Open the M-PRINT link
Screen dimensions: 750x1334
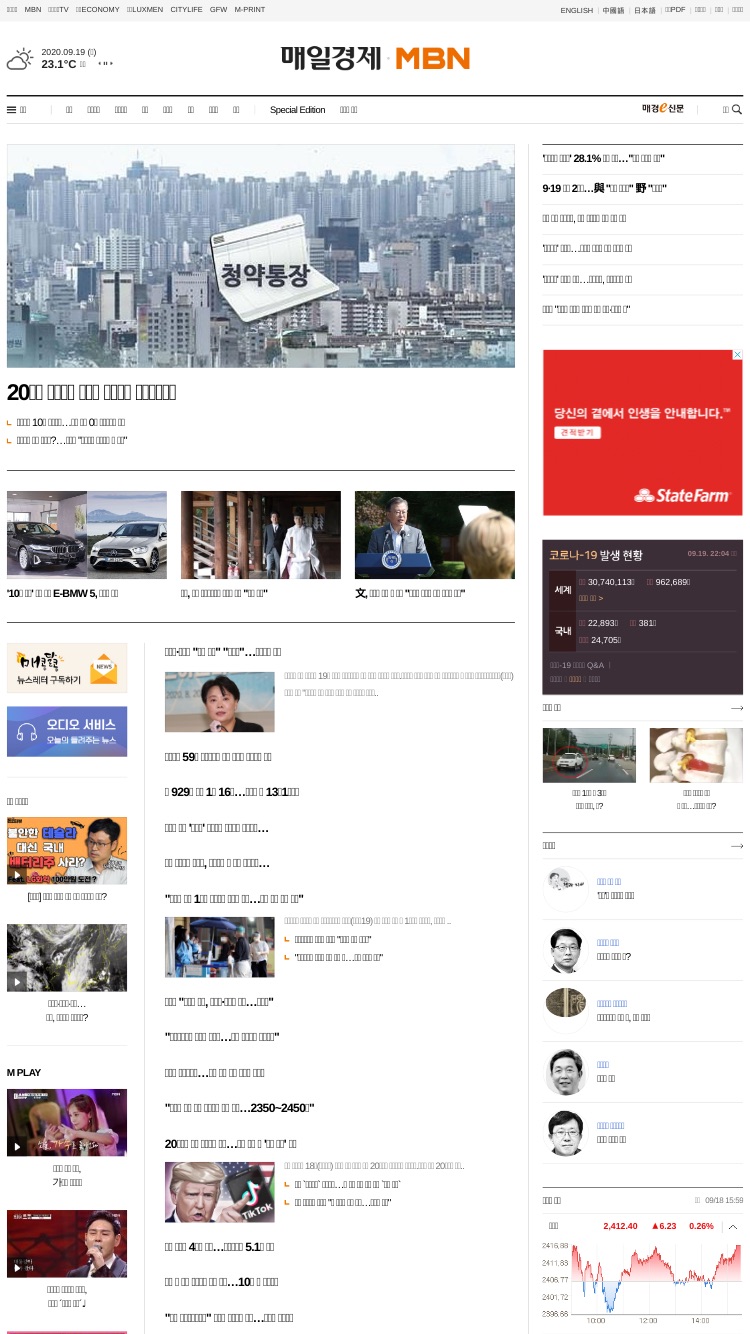pos(250,9)
